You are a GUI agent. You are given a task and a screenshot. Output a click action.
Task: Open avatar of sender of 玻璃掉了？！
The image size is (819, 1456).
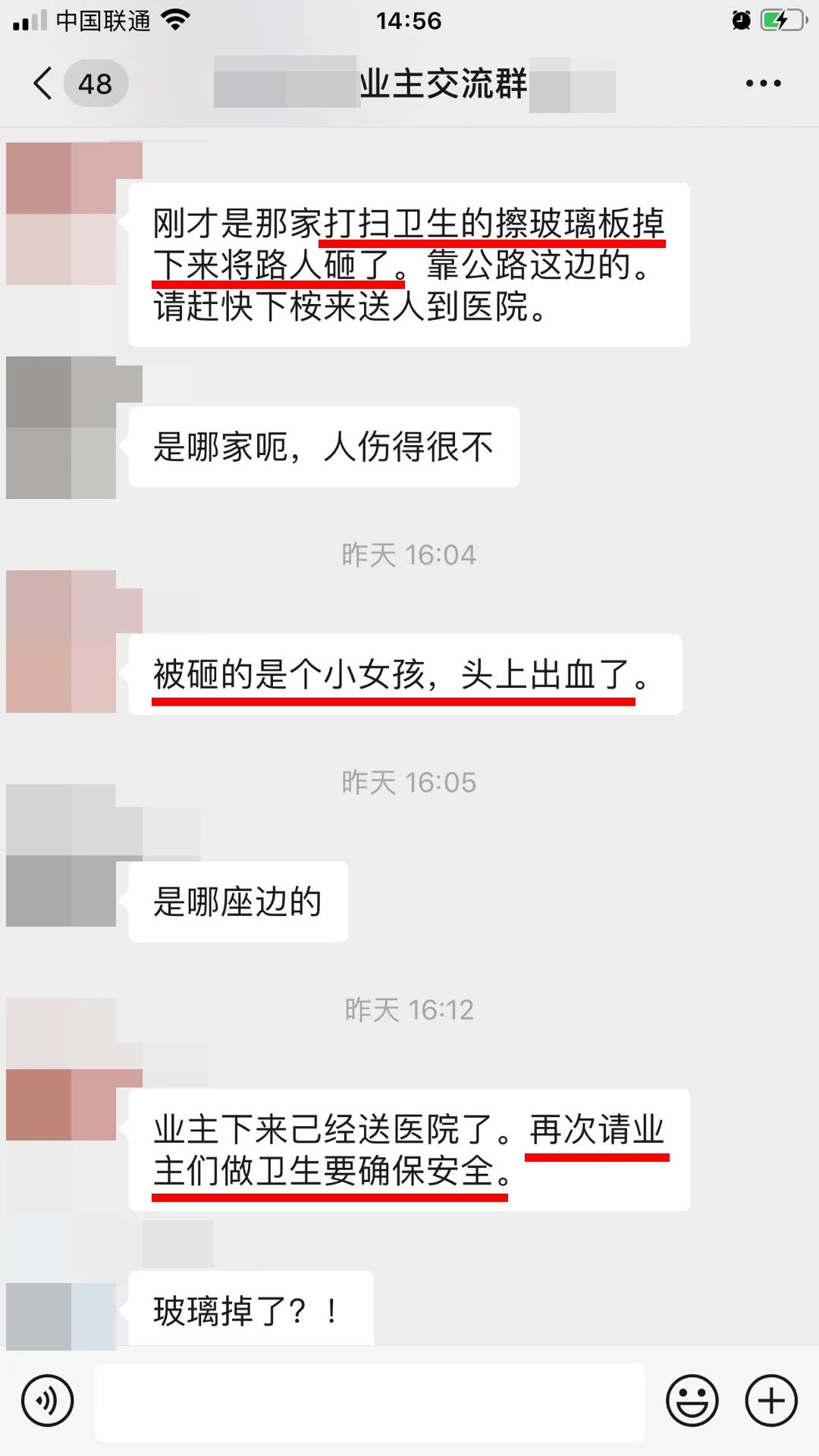pos(61,1316)
